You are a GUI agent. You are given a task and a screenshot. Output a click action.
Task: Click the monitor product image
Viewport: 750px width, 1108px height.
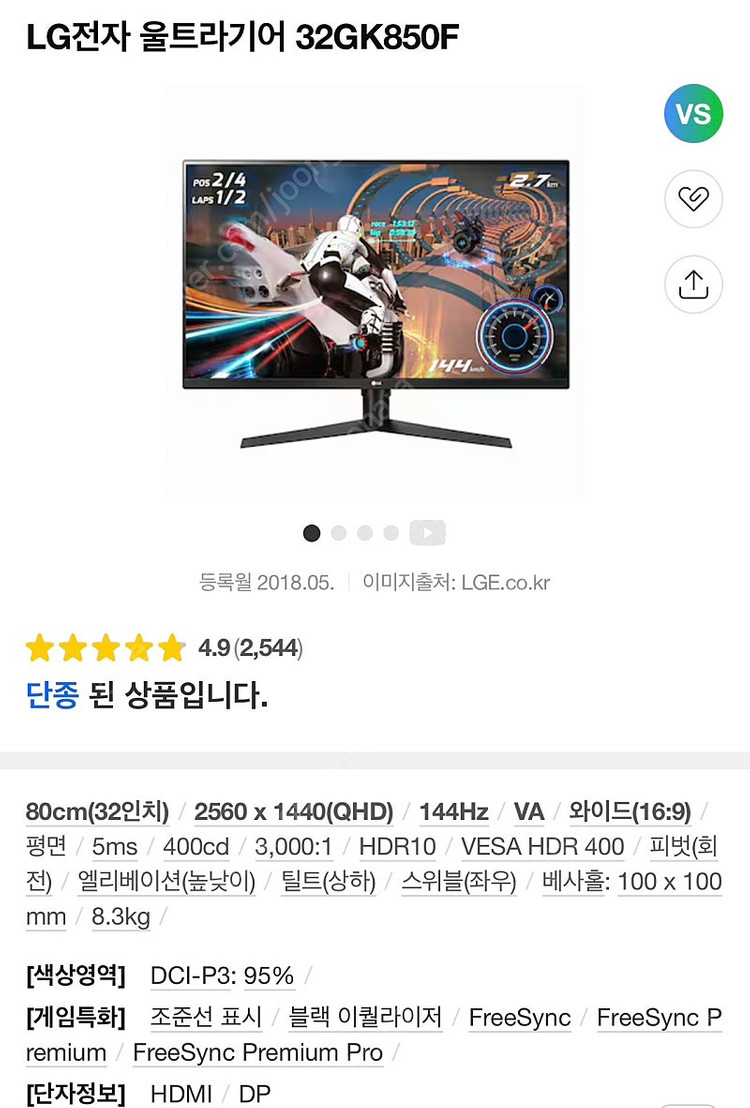[x=375, y=290]
